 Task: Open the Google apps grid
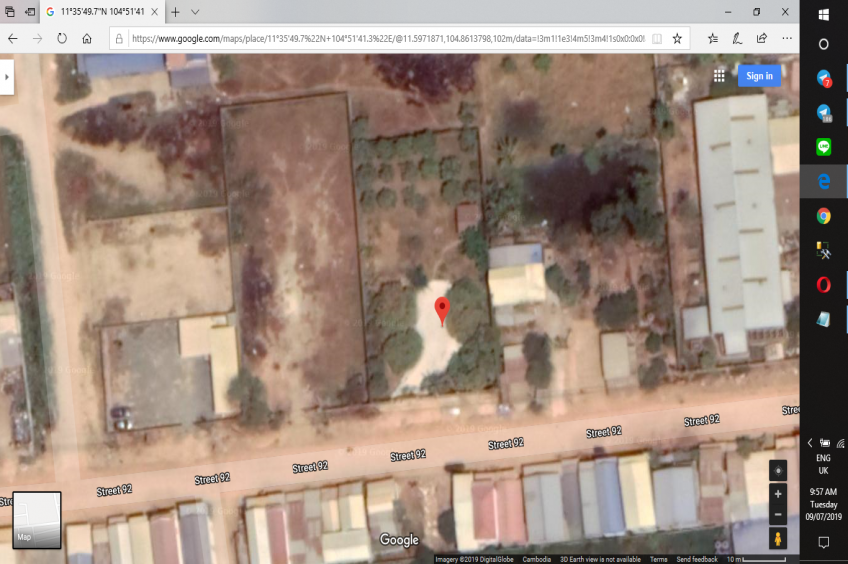[719, 76]
